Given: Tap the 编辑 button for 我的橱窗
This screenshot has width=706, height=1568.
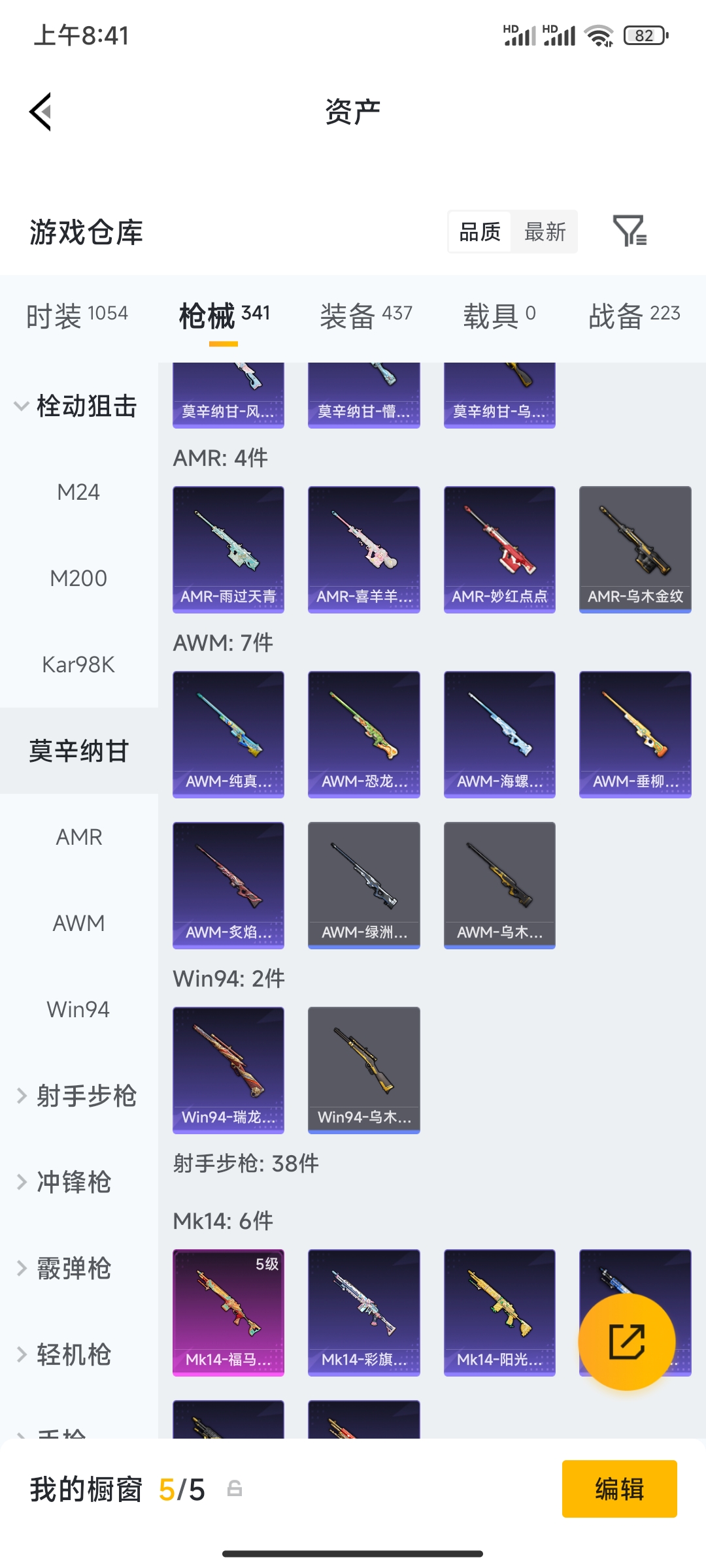Looking at the screenshot, I should pyautogui.click(x=619, y=1489).
